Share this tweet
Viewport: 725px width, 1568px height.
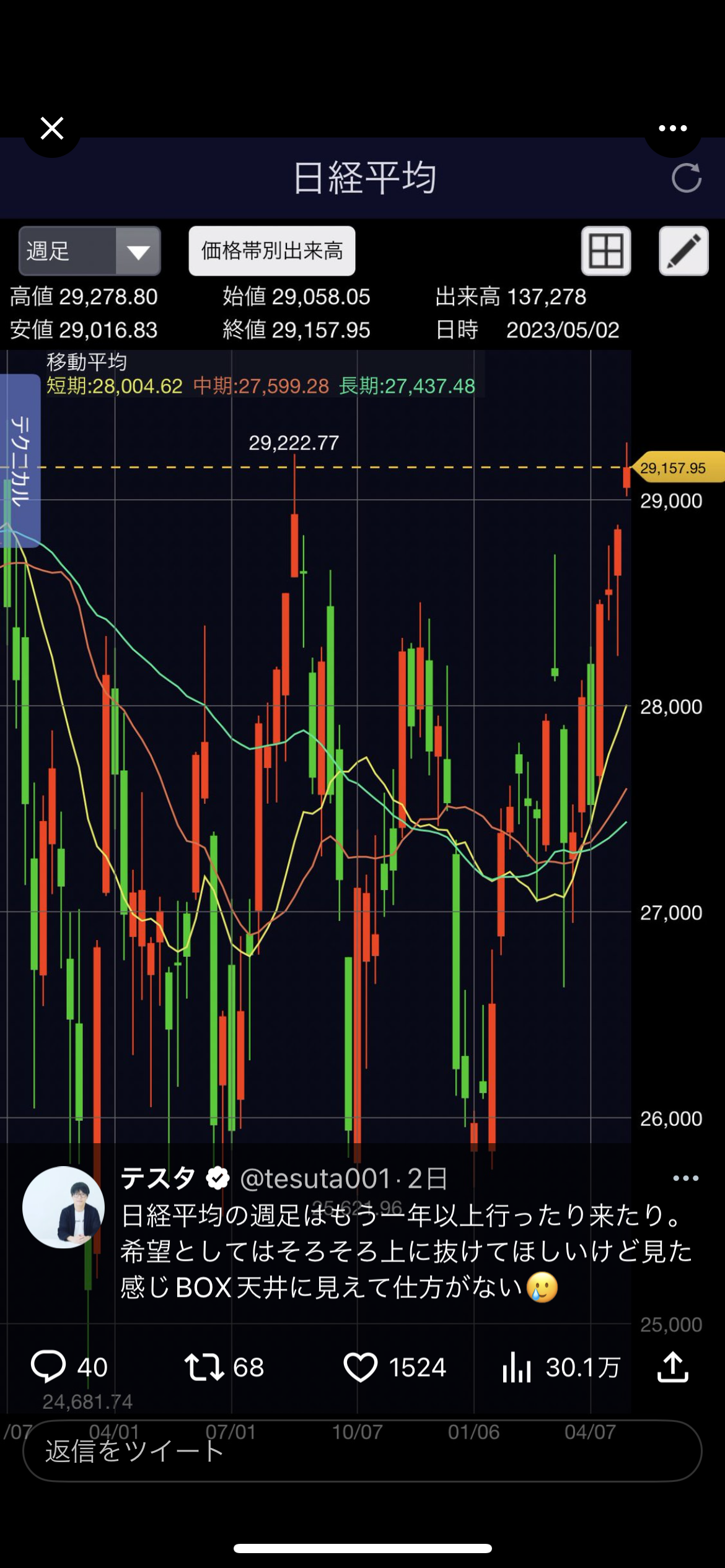(x=673, y=1366)
